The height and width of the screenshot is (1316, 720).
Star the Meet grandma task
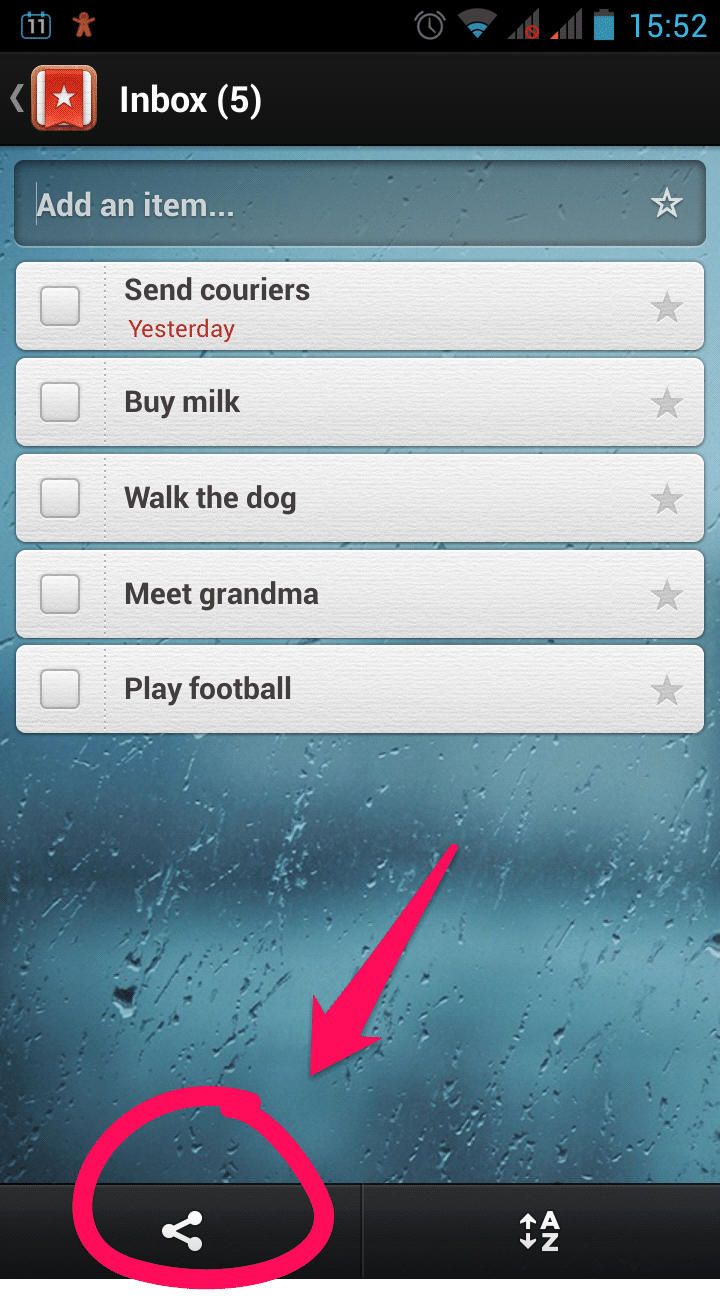666,595
